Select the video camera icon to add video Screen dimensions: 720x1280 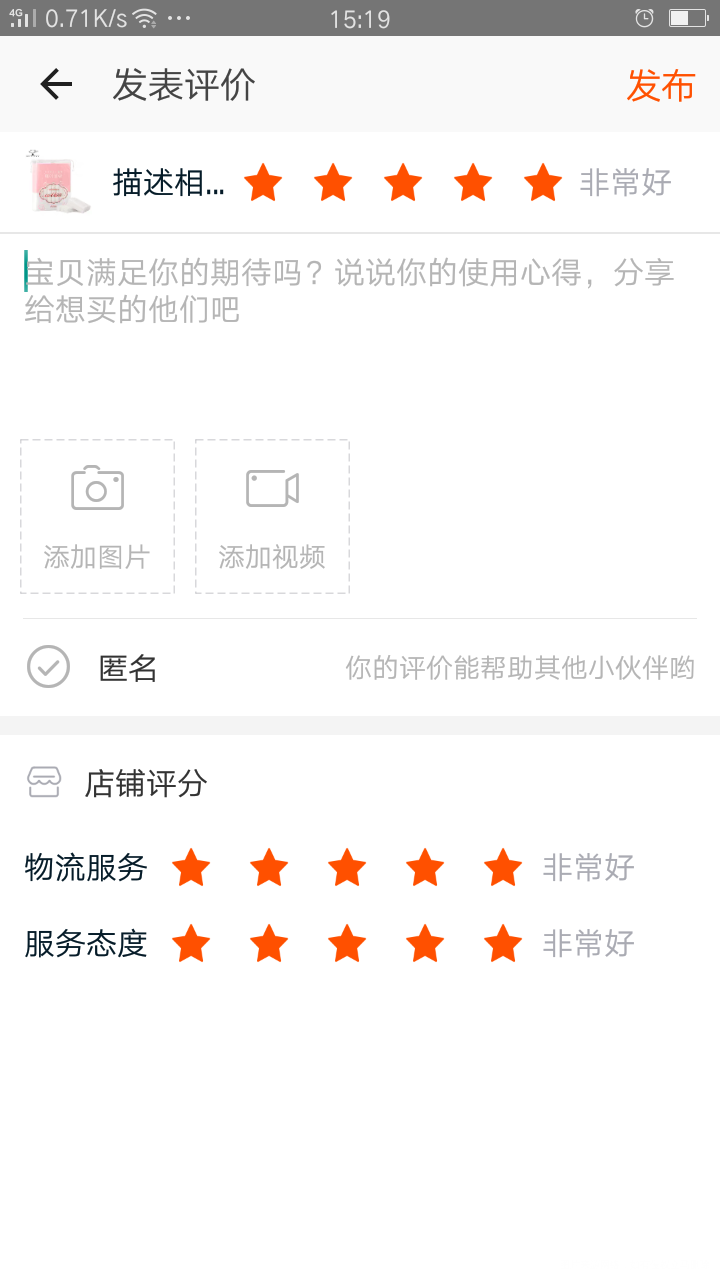pyautogui.click(x=271, y=489)
